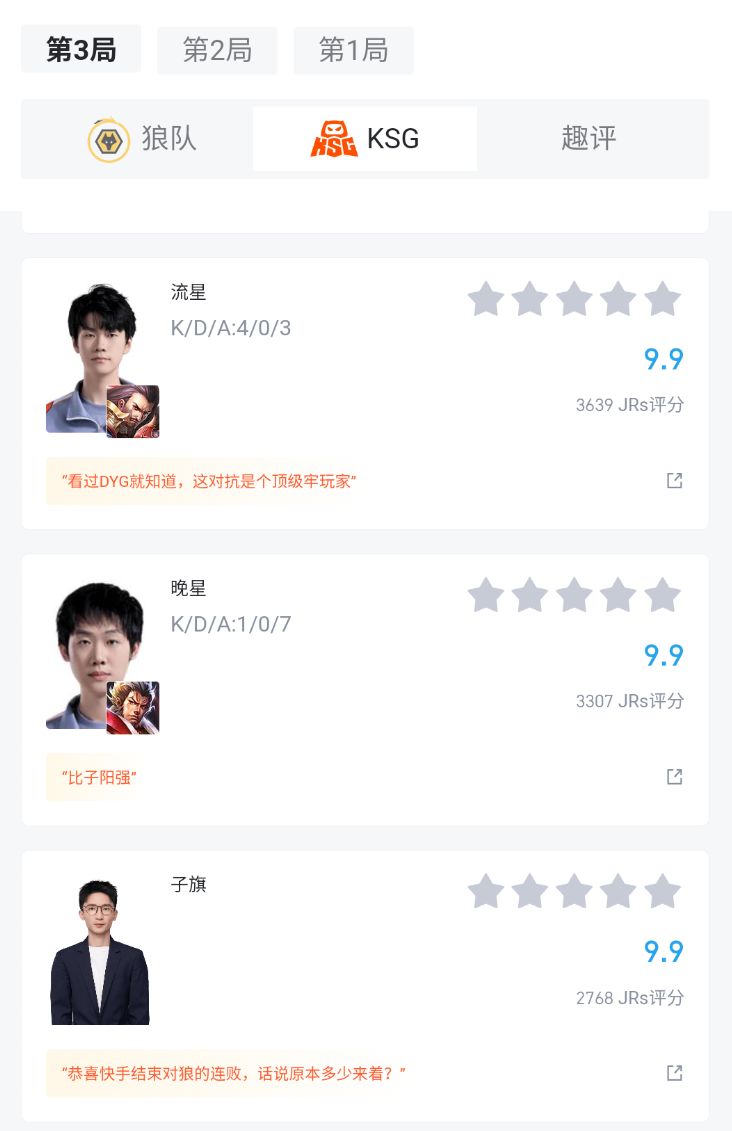The width and height of the screenshot is (732, 1131).
Task: Switch to the 第2局 tab
Action: click(x=217, y=49)
